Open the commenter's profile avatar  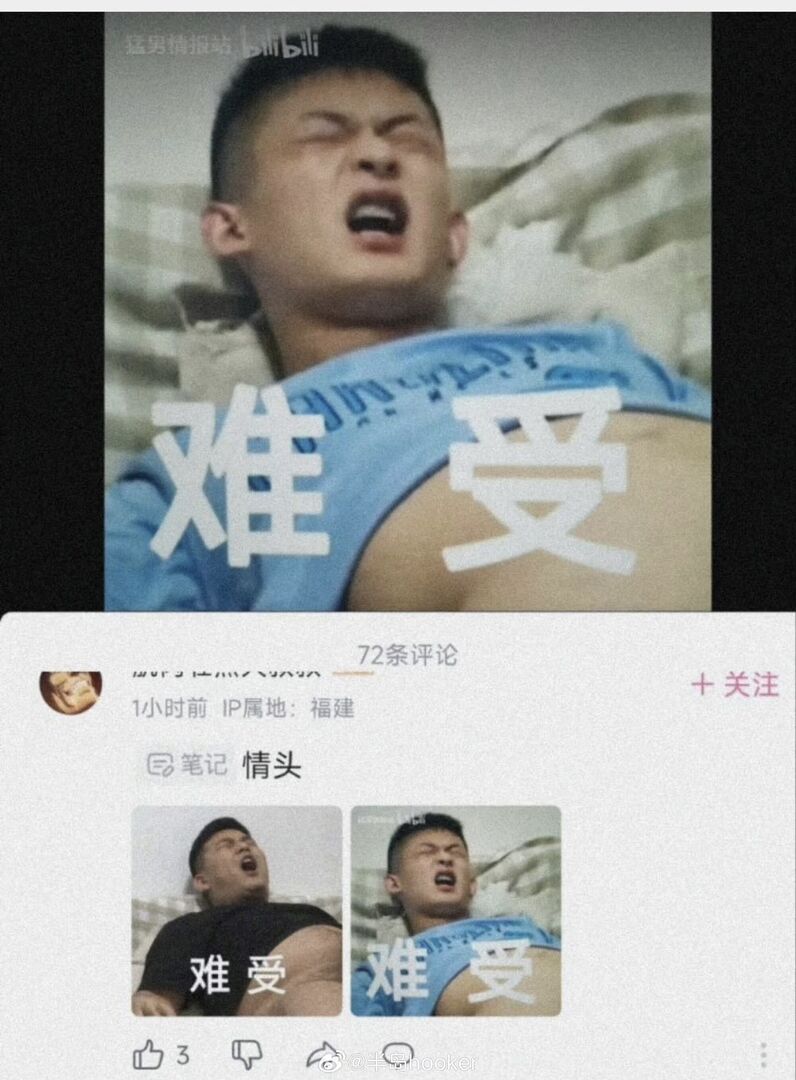click(x=70, y=690)
